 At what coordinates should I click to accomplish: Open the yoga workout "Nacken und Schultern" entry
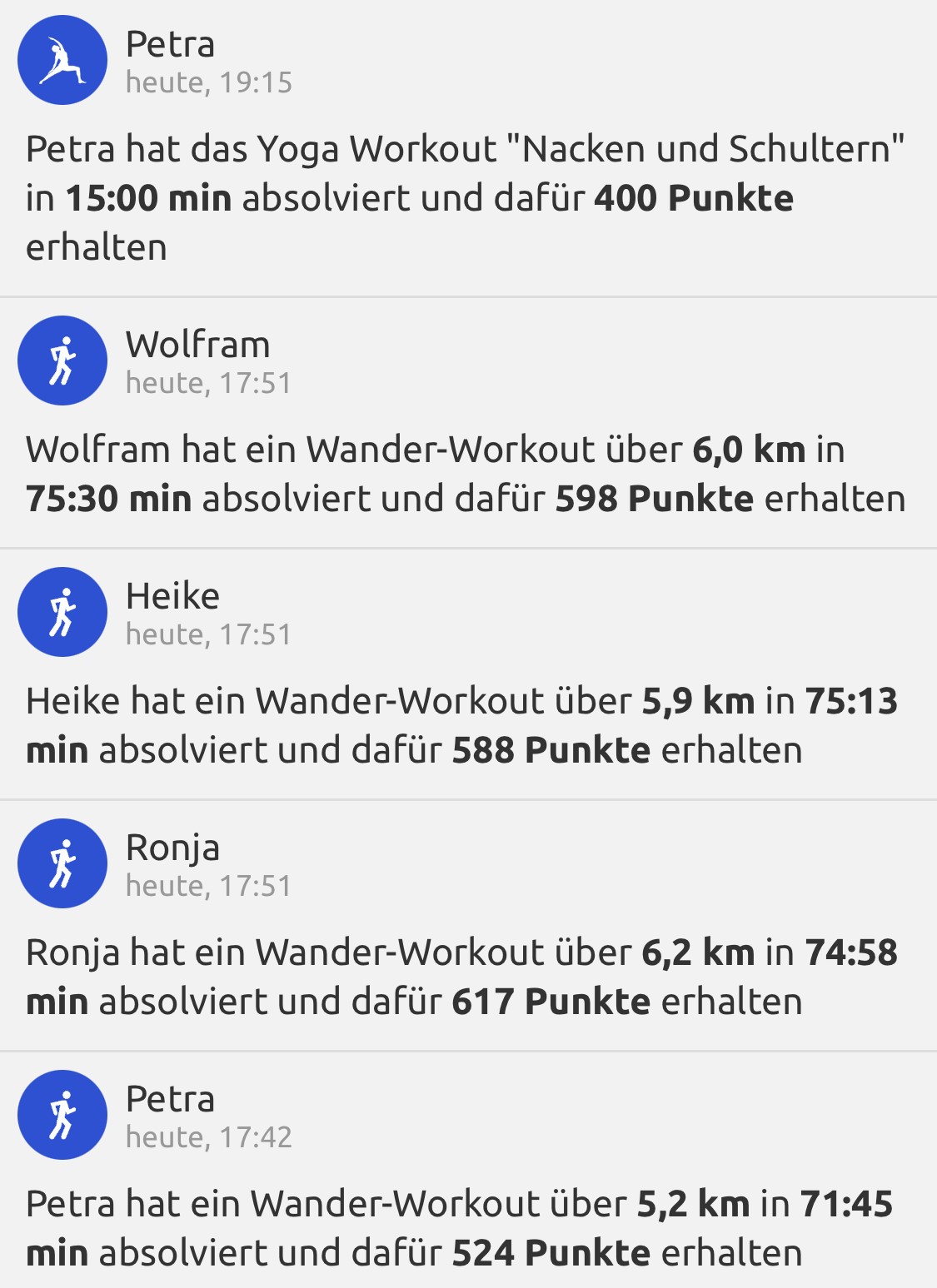tap(466, 198)
